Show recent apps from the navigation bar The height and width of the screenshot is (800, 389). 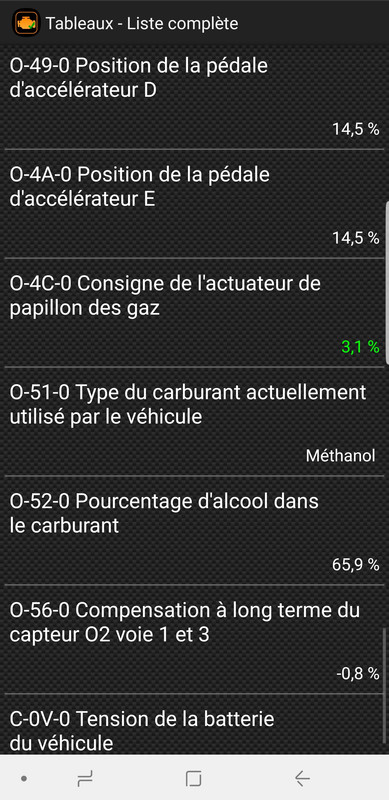(85, 779)
